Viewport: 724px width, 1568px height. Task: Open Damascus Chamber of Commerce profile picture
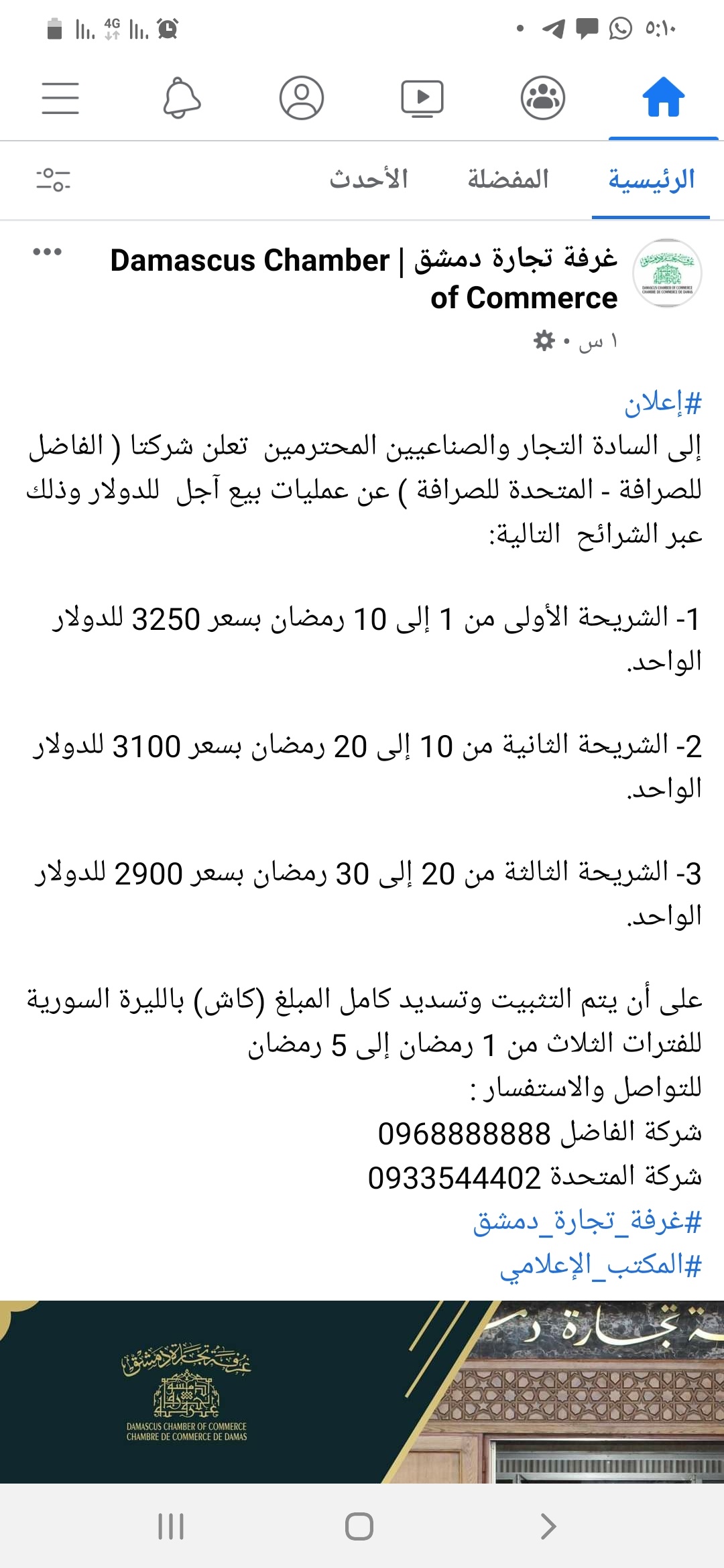tap(667, 273)
